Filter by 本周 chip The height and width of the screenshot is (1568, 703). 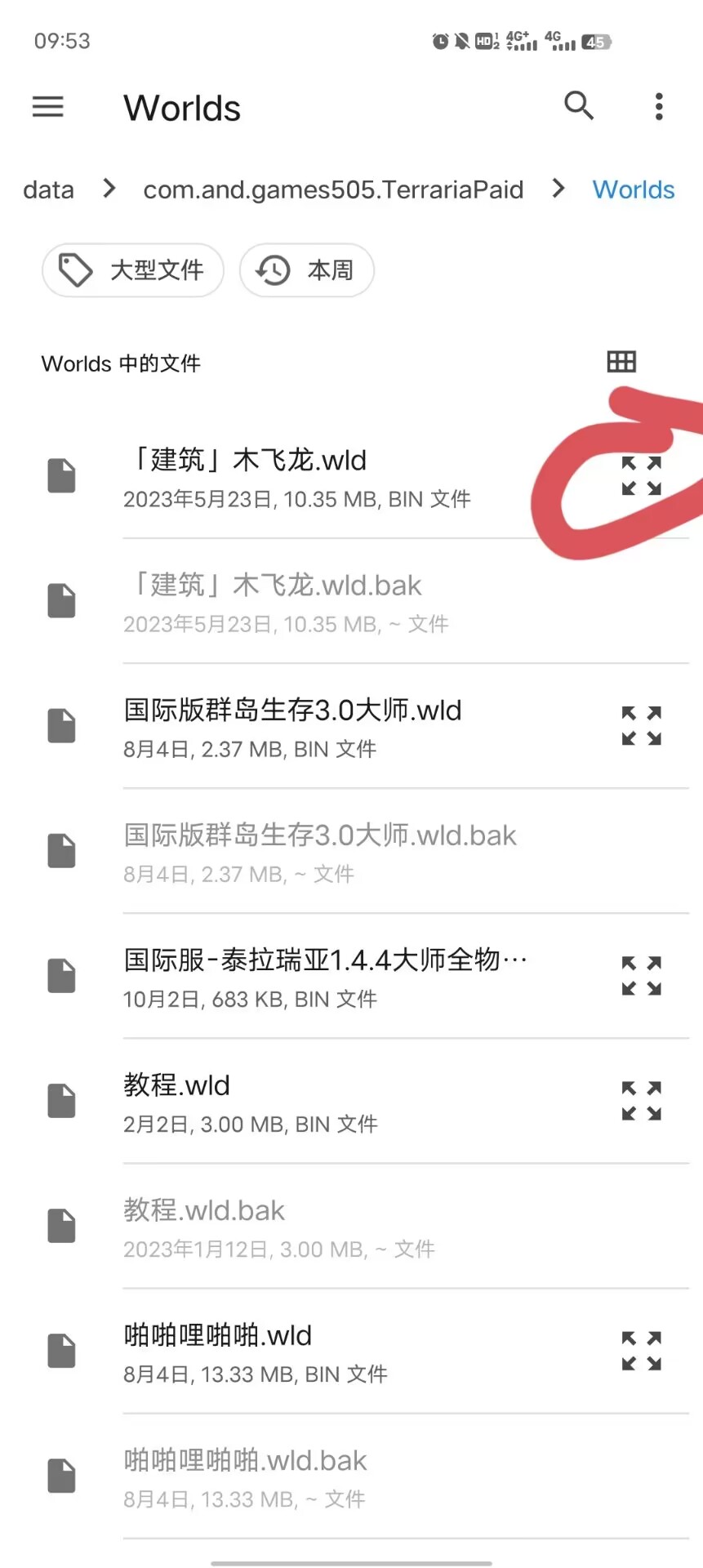(307, 270)
